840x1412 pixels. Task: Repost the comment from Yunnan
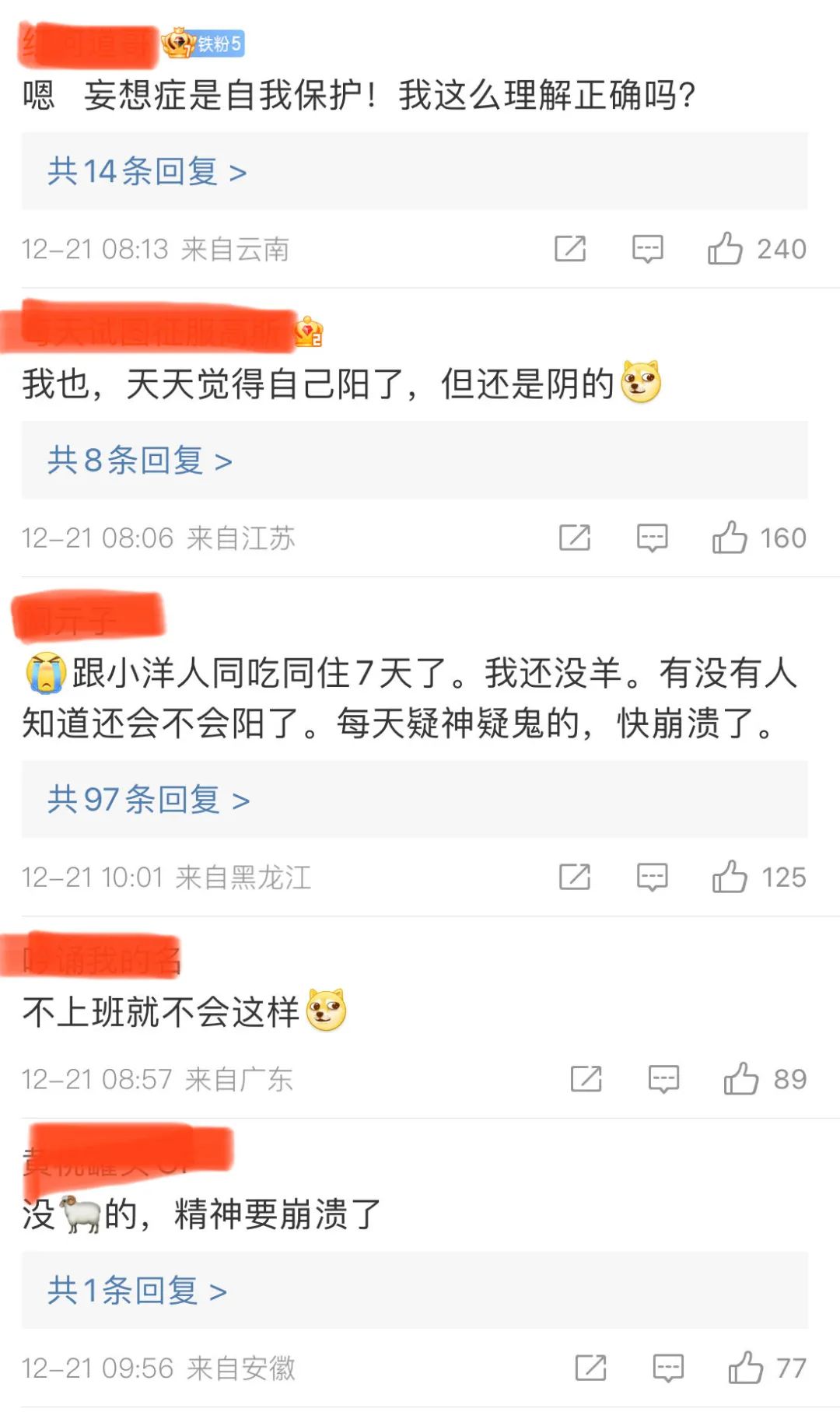coord(570,249)
